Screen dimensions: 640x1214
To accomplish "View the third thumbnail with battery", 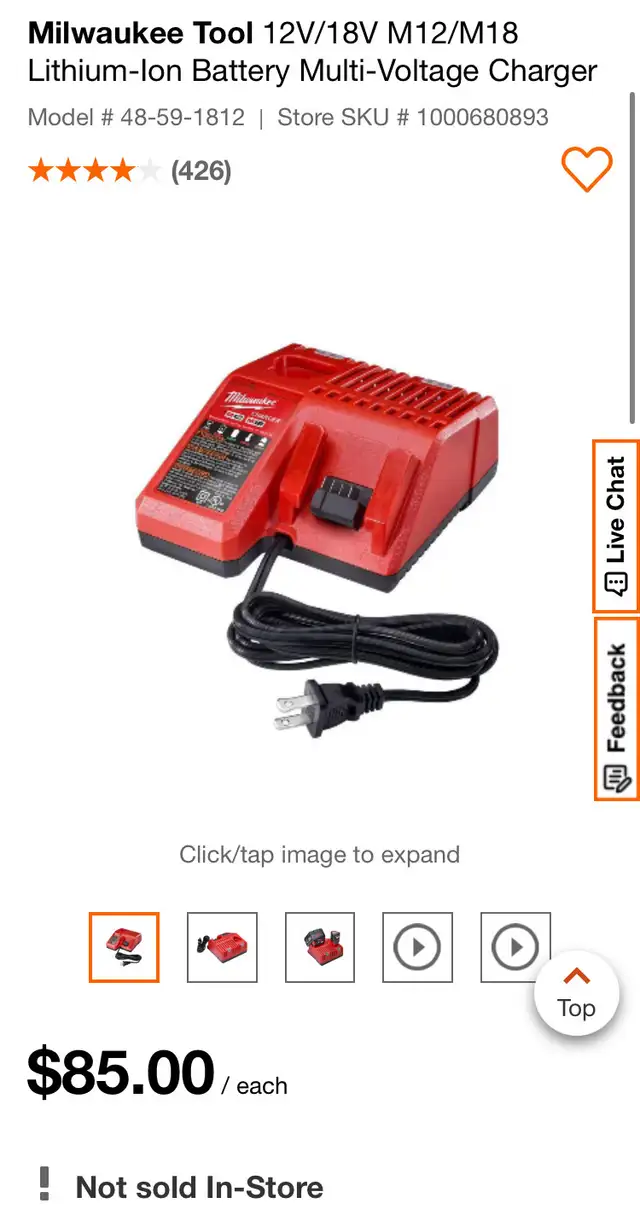I will pos(320,946).
